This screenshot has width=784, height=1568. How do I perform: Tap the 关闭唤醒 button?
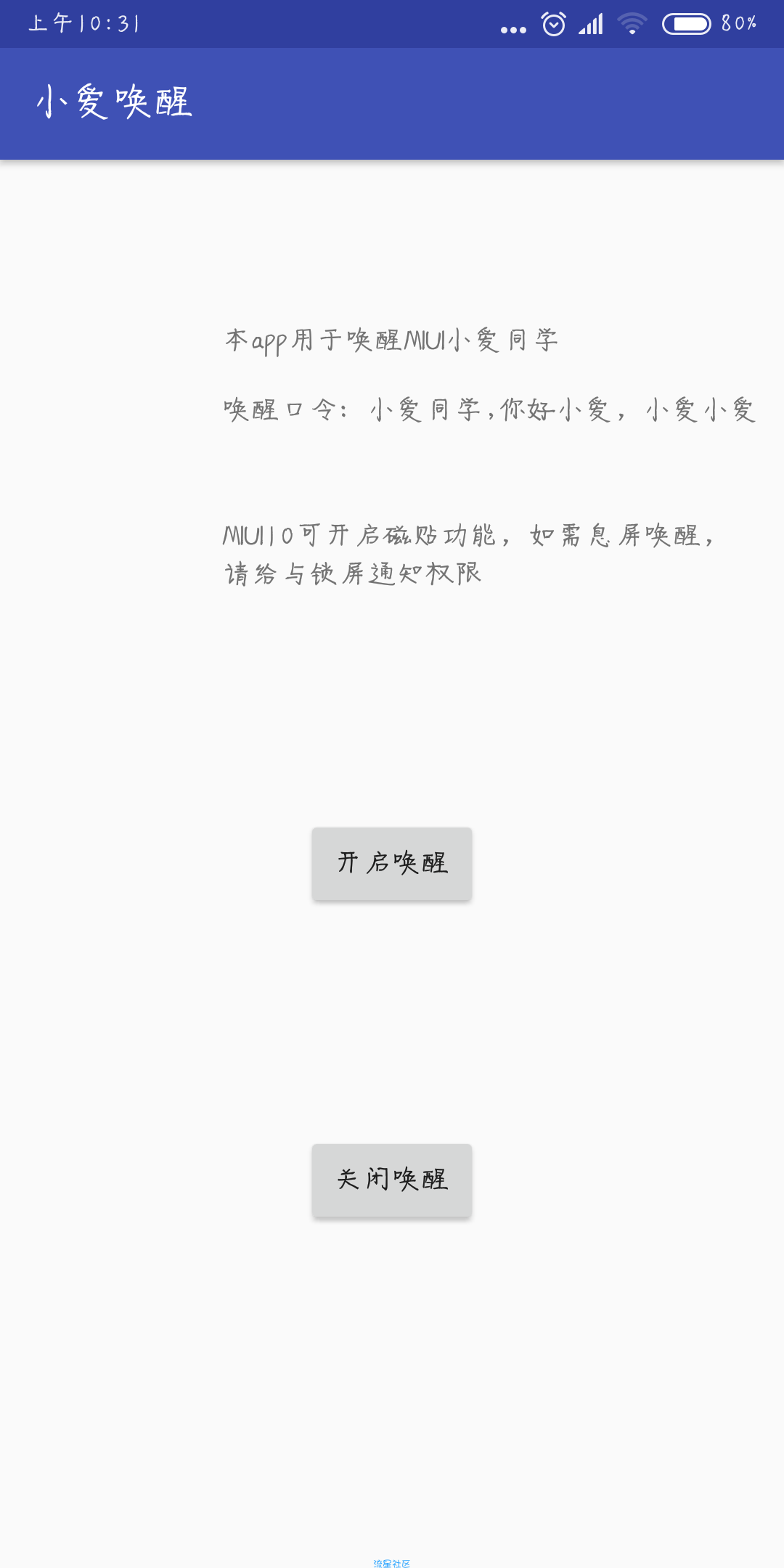click(x=392, y=1180)
